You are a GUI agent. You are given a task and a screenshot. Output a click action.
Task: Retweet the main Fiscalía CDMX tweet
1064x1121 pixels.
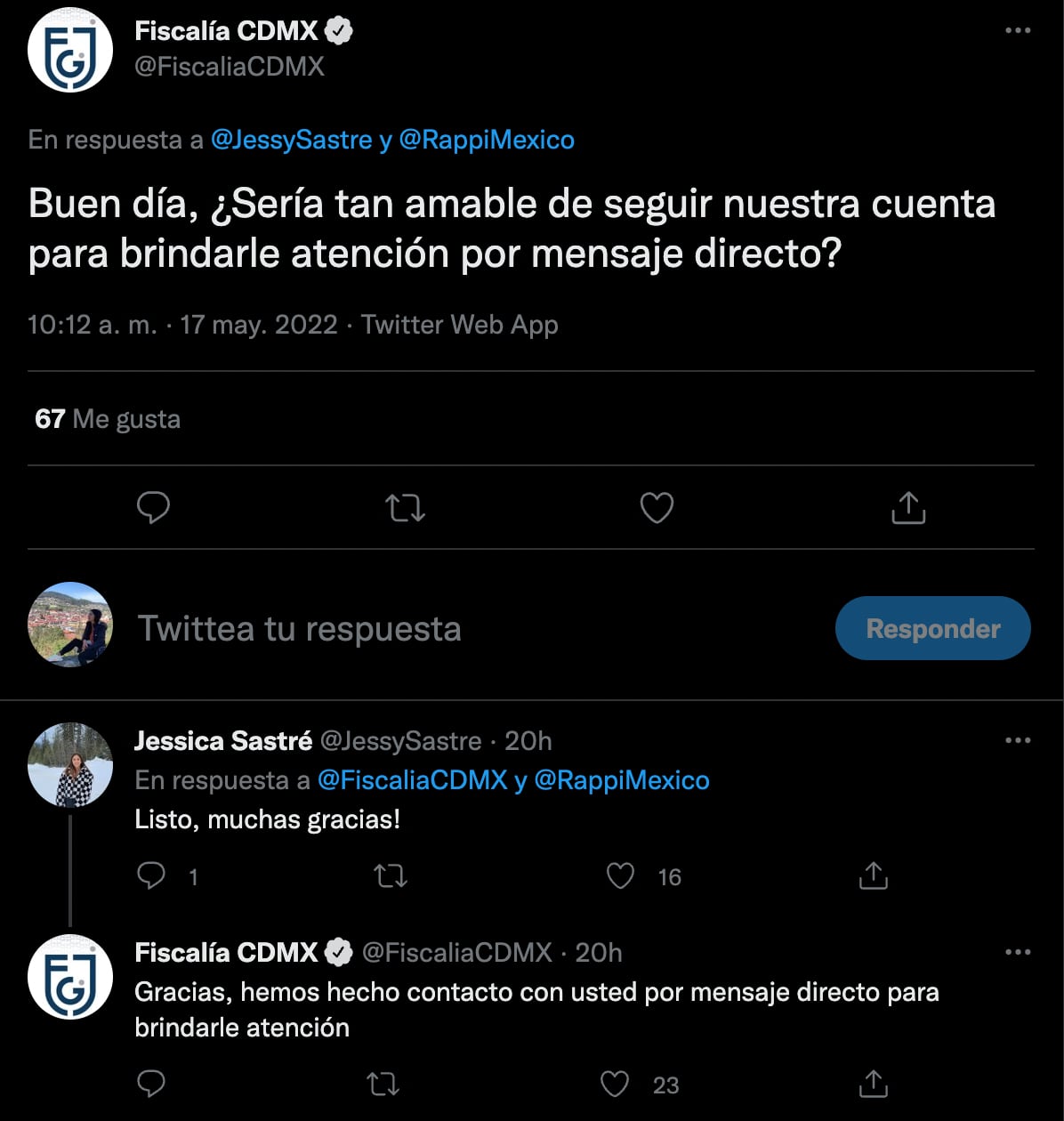(x=405, y=508)
